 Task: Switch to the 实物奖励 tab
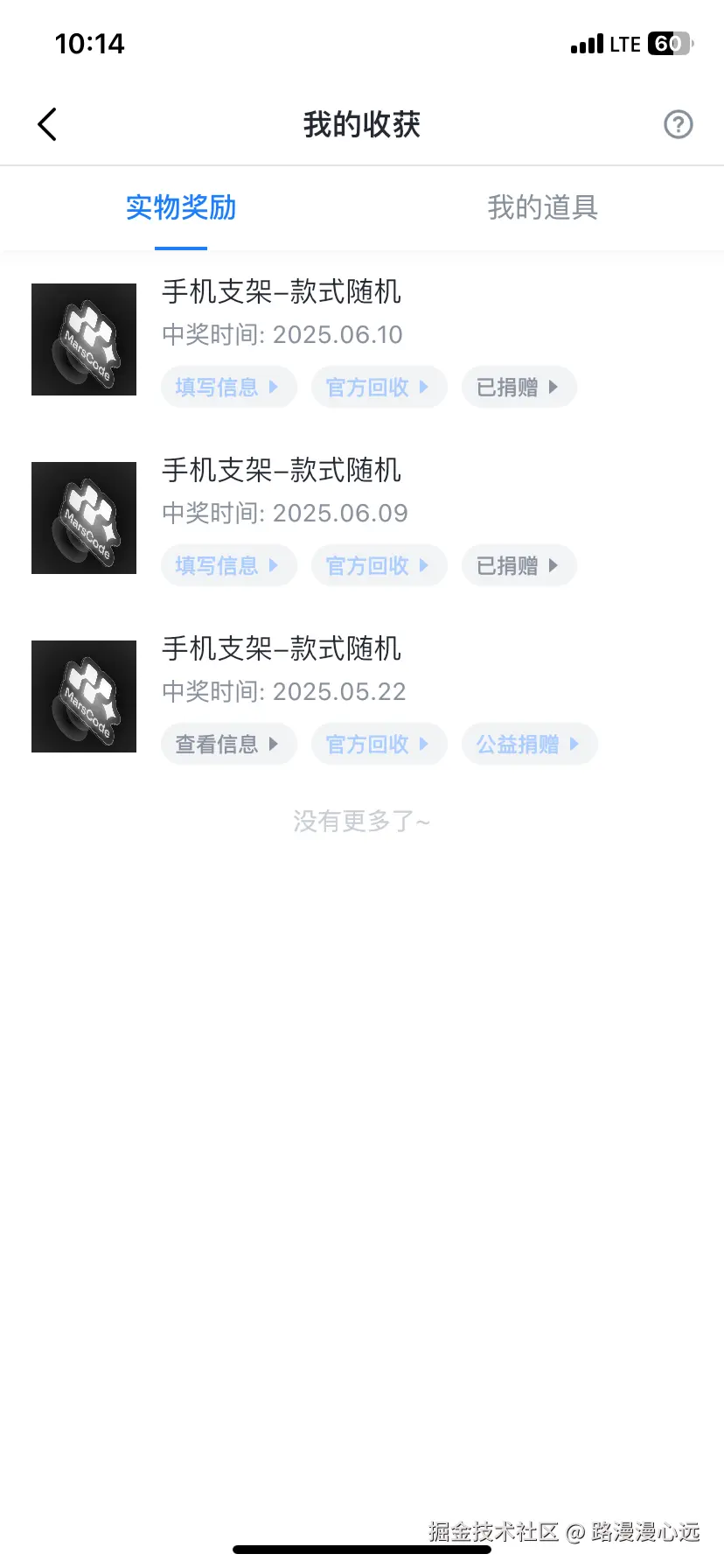click(x=179, y=207)
